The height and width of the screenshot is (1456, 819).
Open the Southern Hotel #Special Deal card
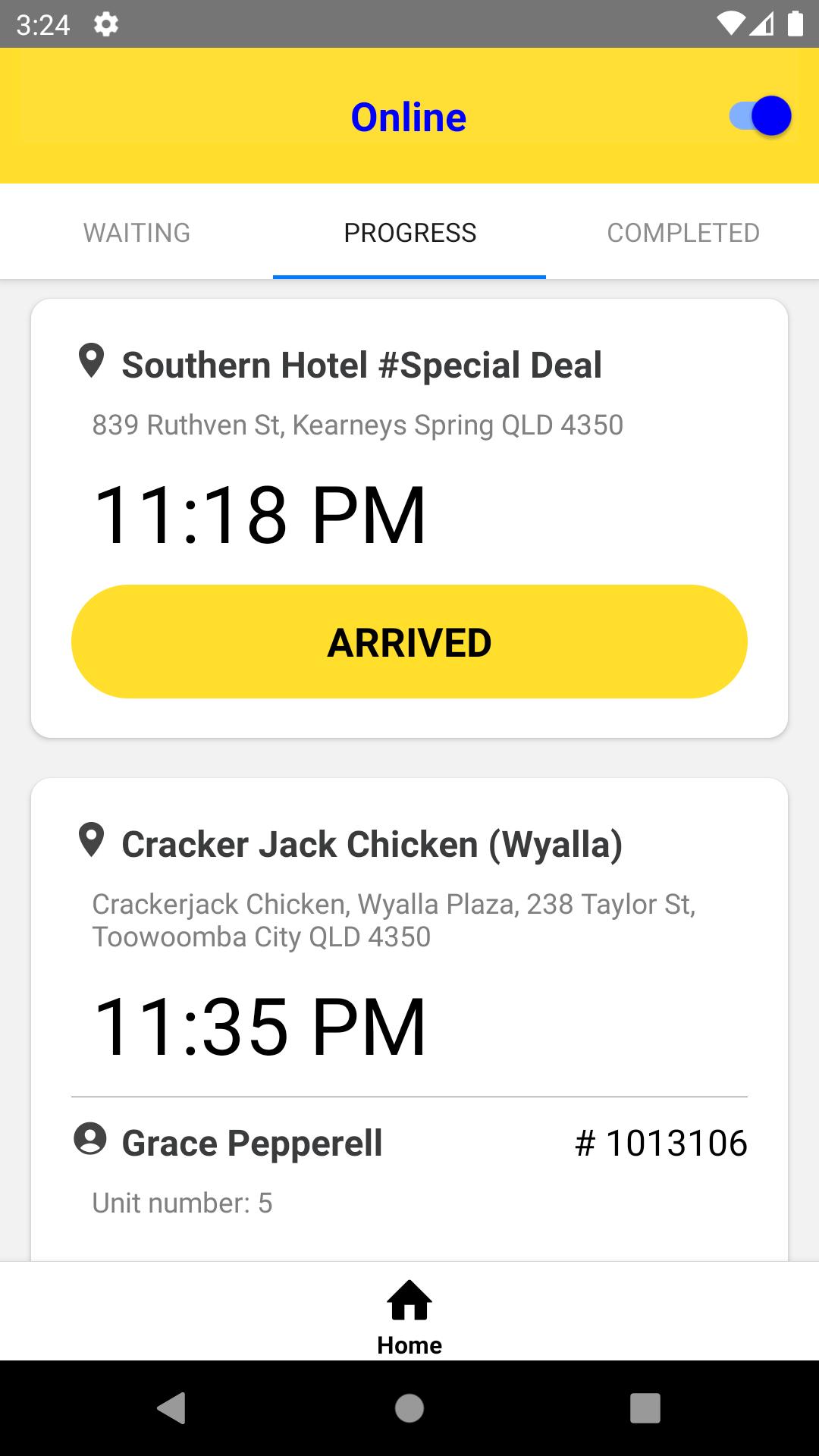pos(409,518)
